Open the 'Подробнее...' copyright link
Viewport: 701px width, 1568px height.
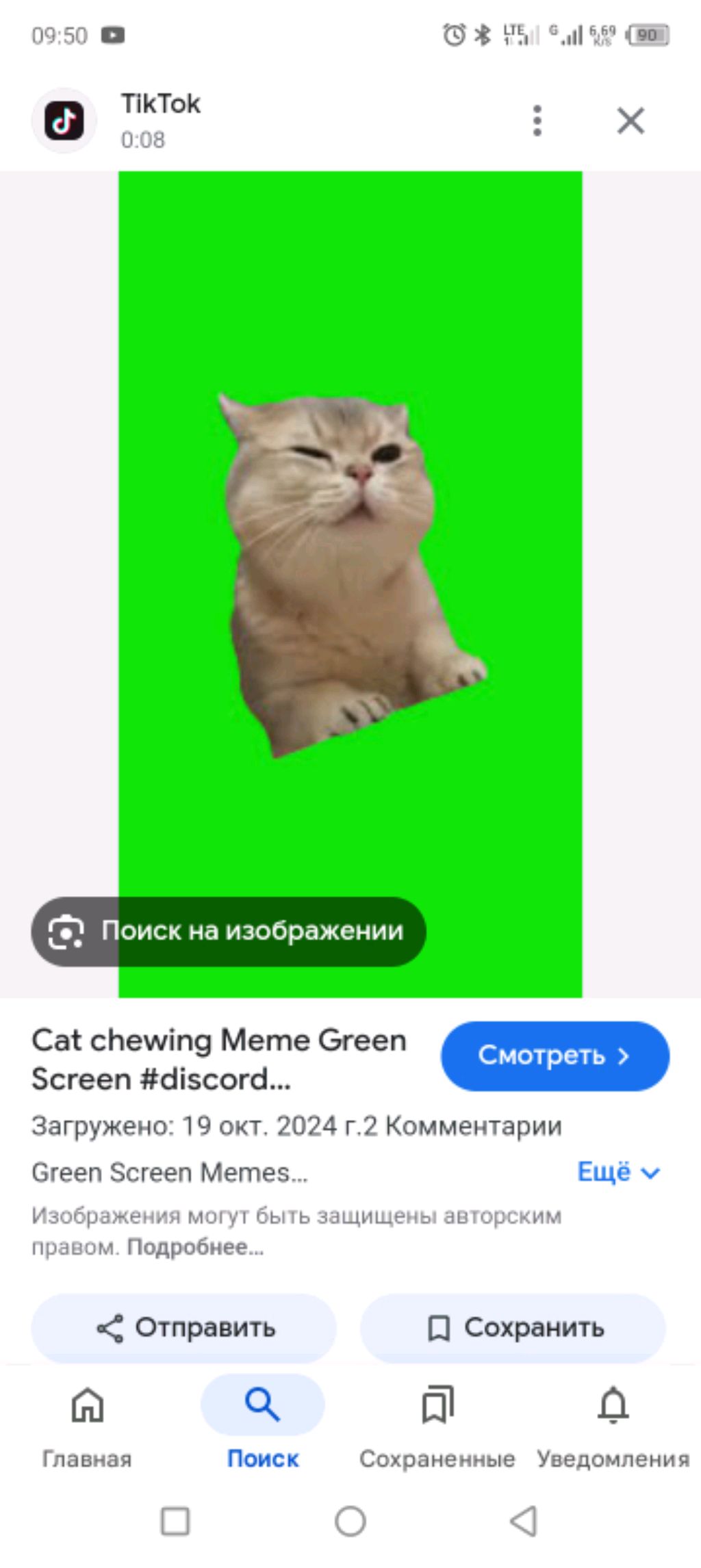point(195,1247)
